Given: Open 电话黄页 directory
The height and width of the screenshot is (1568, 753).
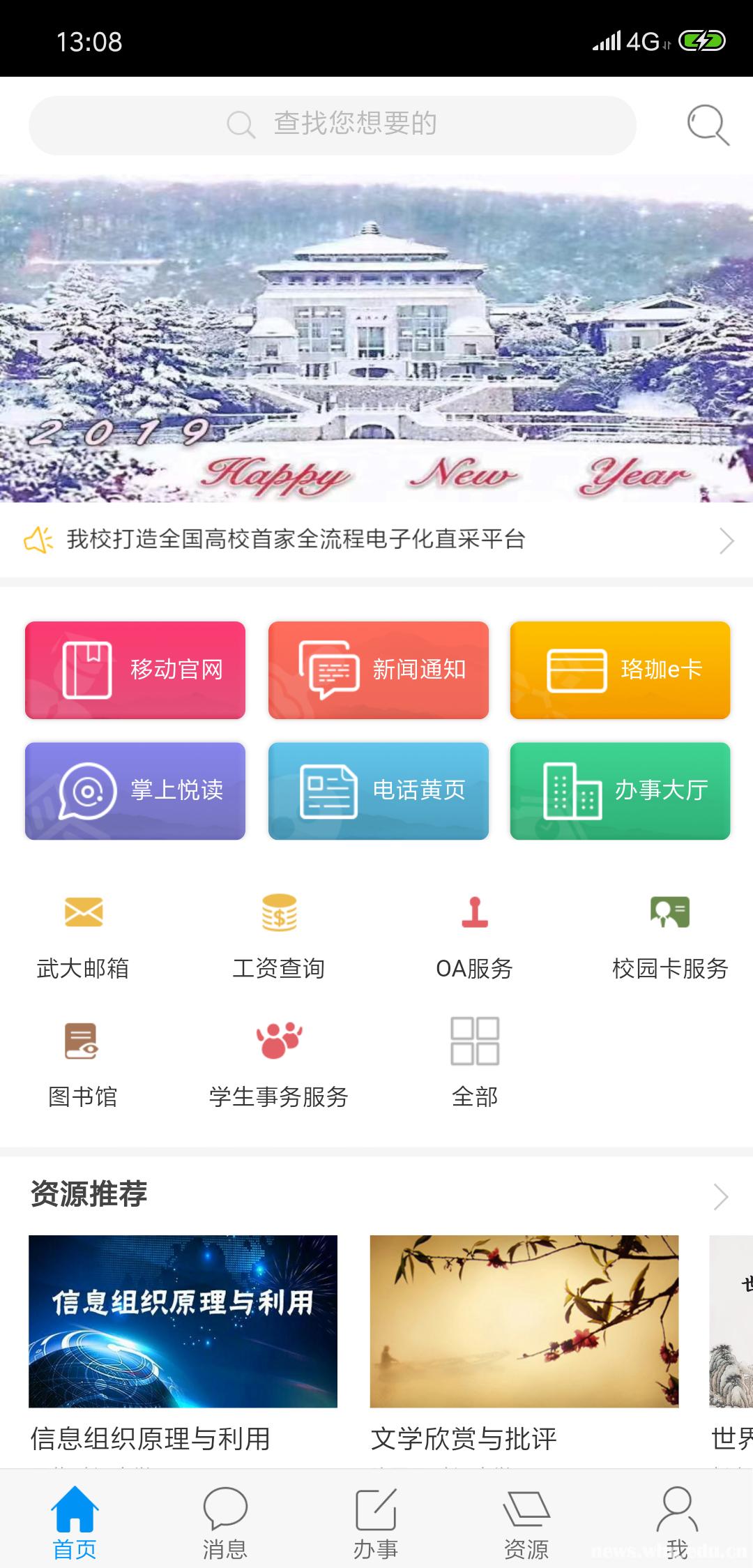Looking at the screenshot, I should (378, 790).
